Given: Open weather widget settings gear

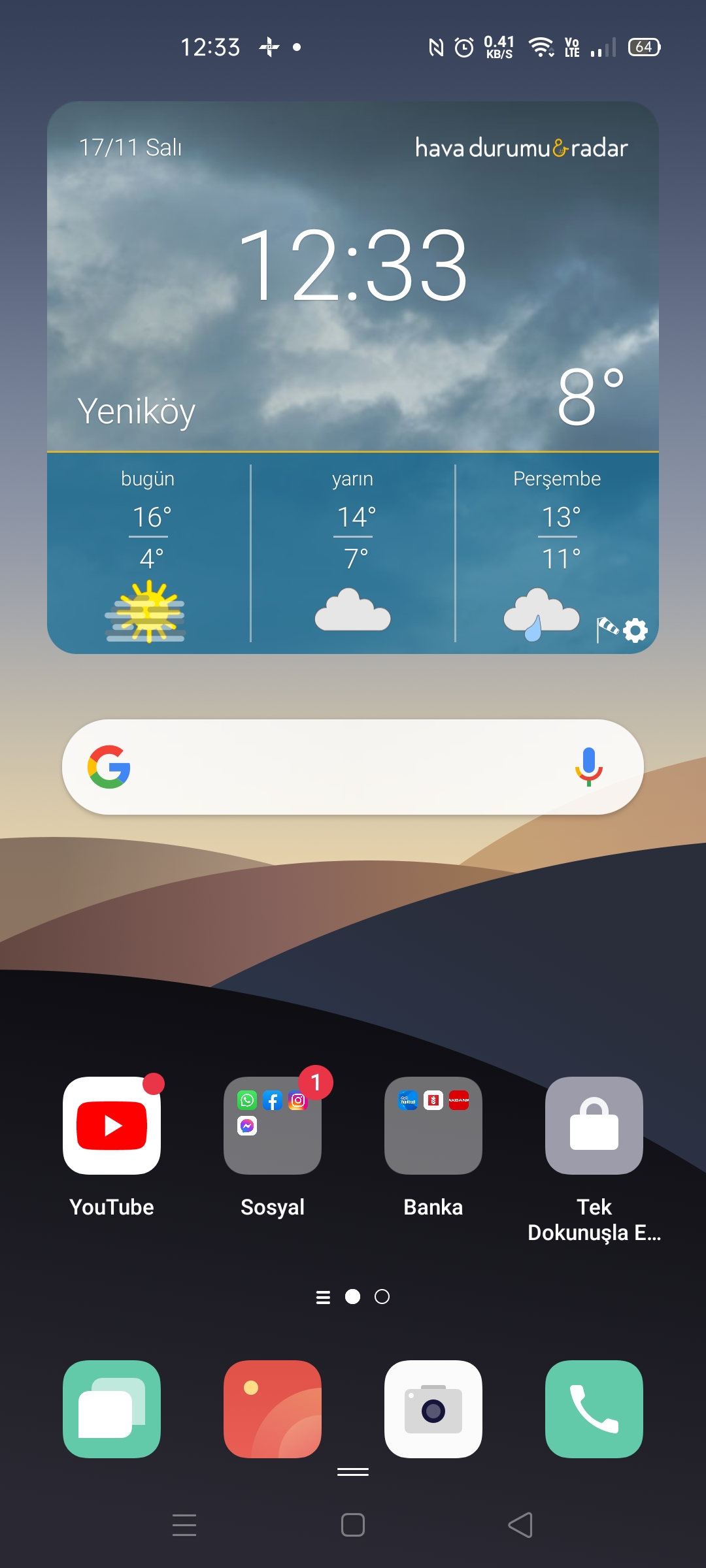Looking at the screenshot, I should tap(635, 630).
